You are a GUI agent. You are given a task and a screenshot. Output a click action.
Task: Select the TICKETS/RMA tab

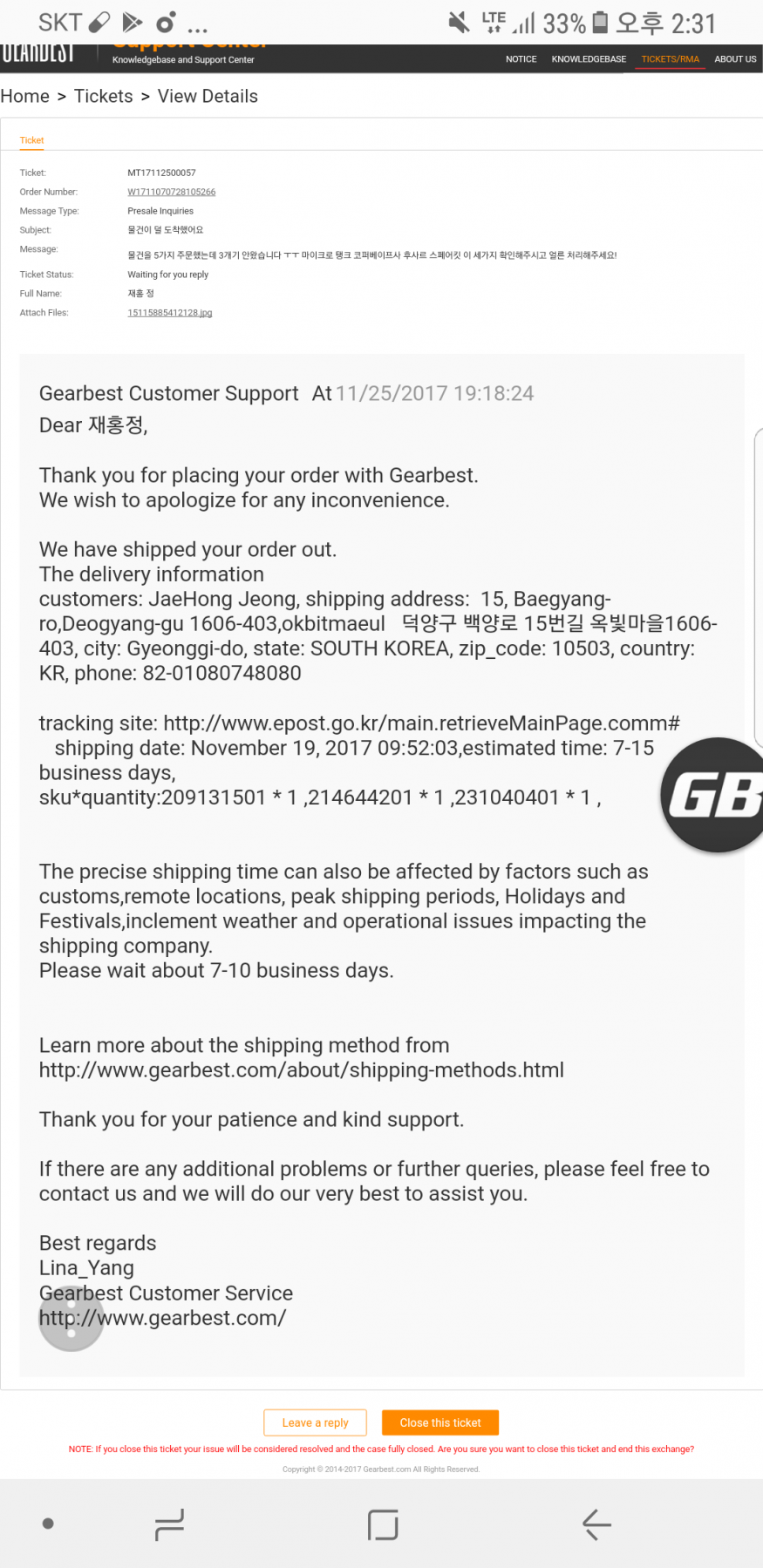pyautogui.click(x=670, y=59)
